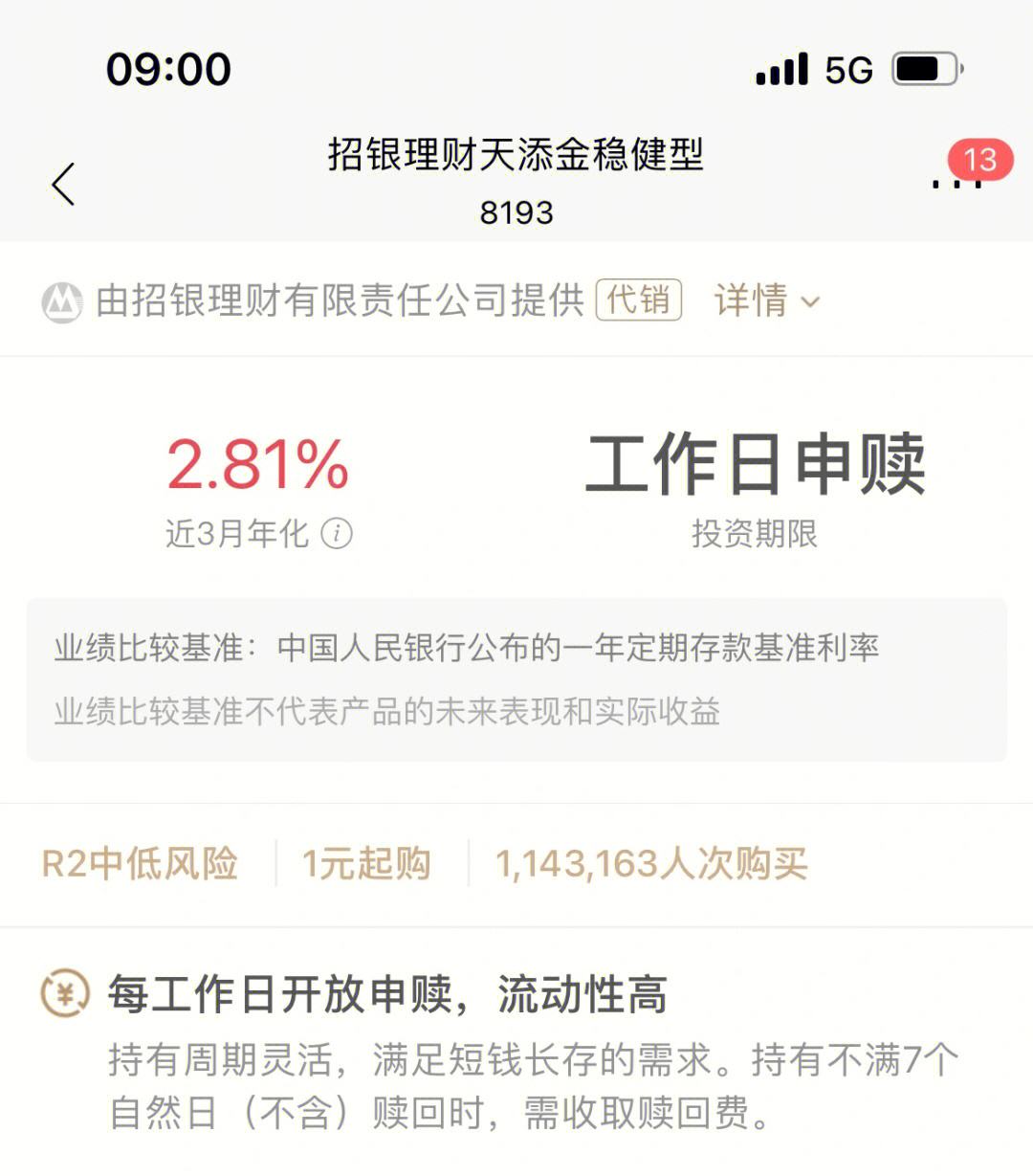Tap the 代销 distribution label badge
The image size is (1033, 1176).
(640, 300)
